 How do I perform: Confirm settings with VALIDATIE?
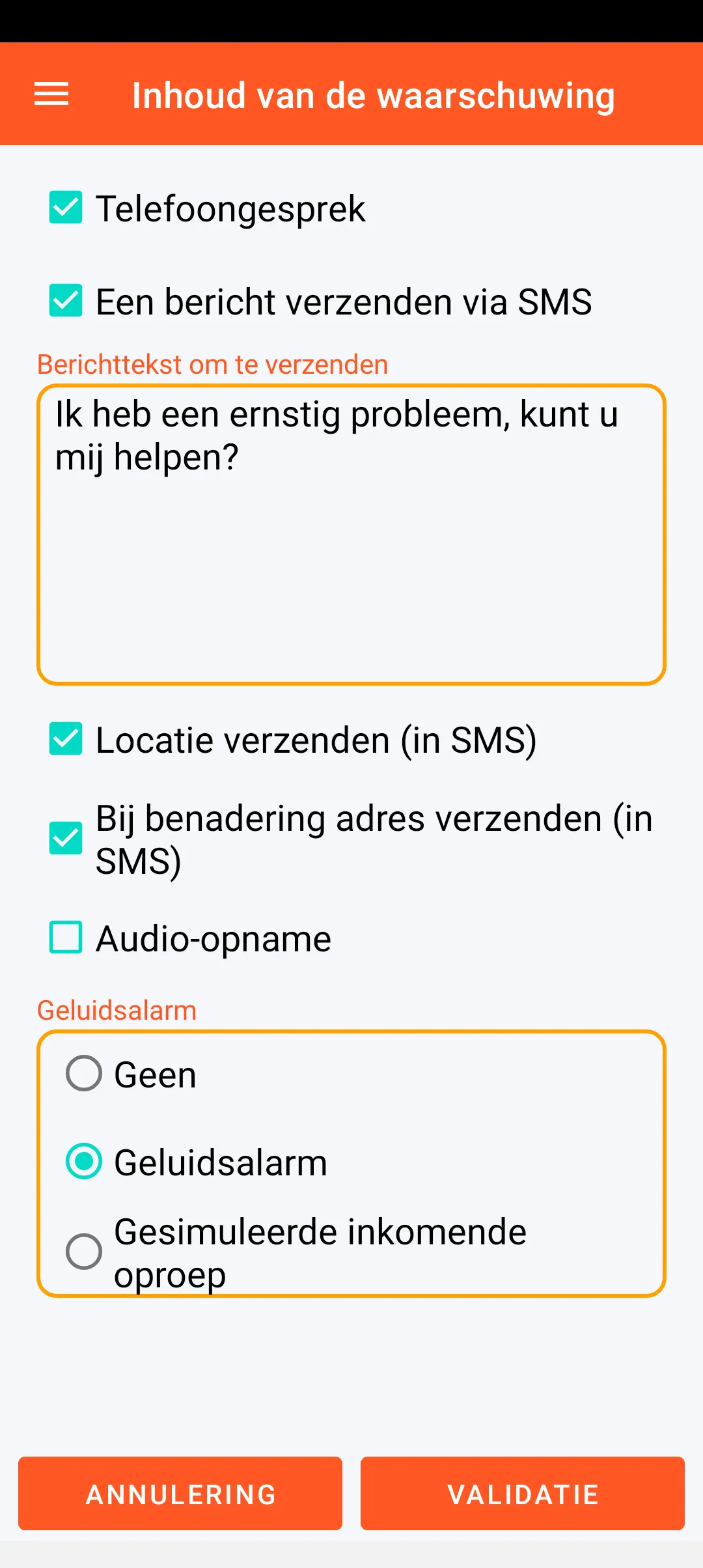click(x=523, y=1494)
